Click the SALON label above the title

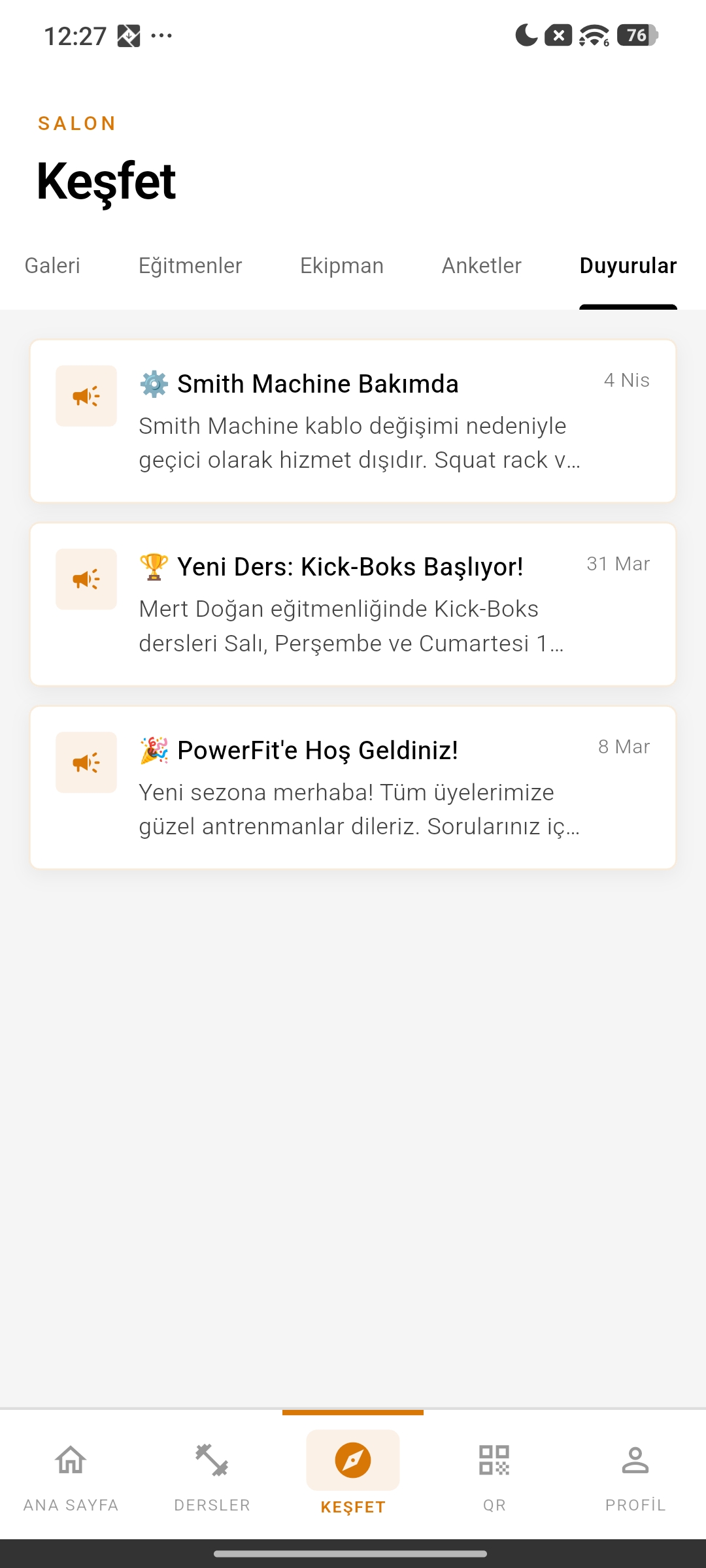pyautogui.click(x=76, y=123)
